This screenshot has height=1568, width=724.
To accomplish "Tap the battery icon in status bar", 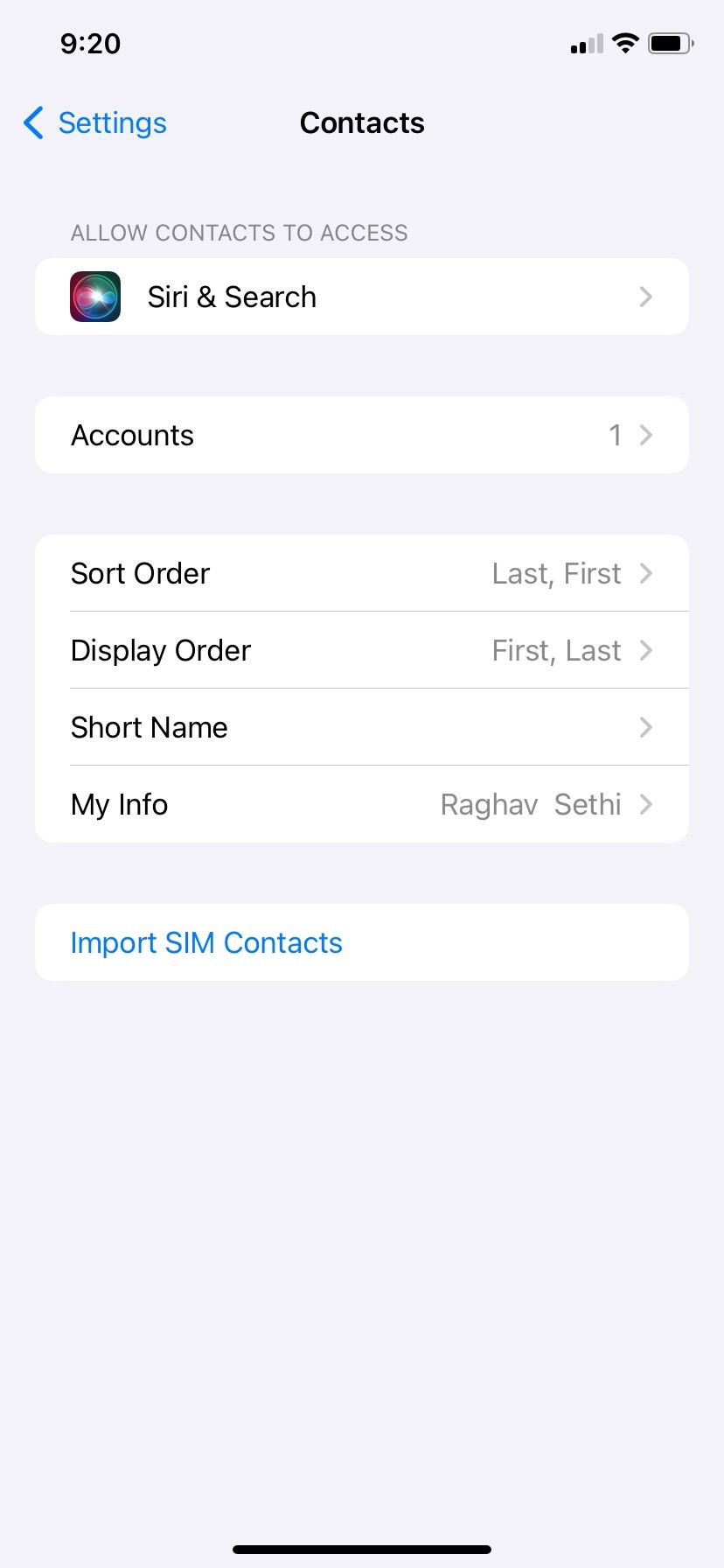I will click(x=670, y=43).
